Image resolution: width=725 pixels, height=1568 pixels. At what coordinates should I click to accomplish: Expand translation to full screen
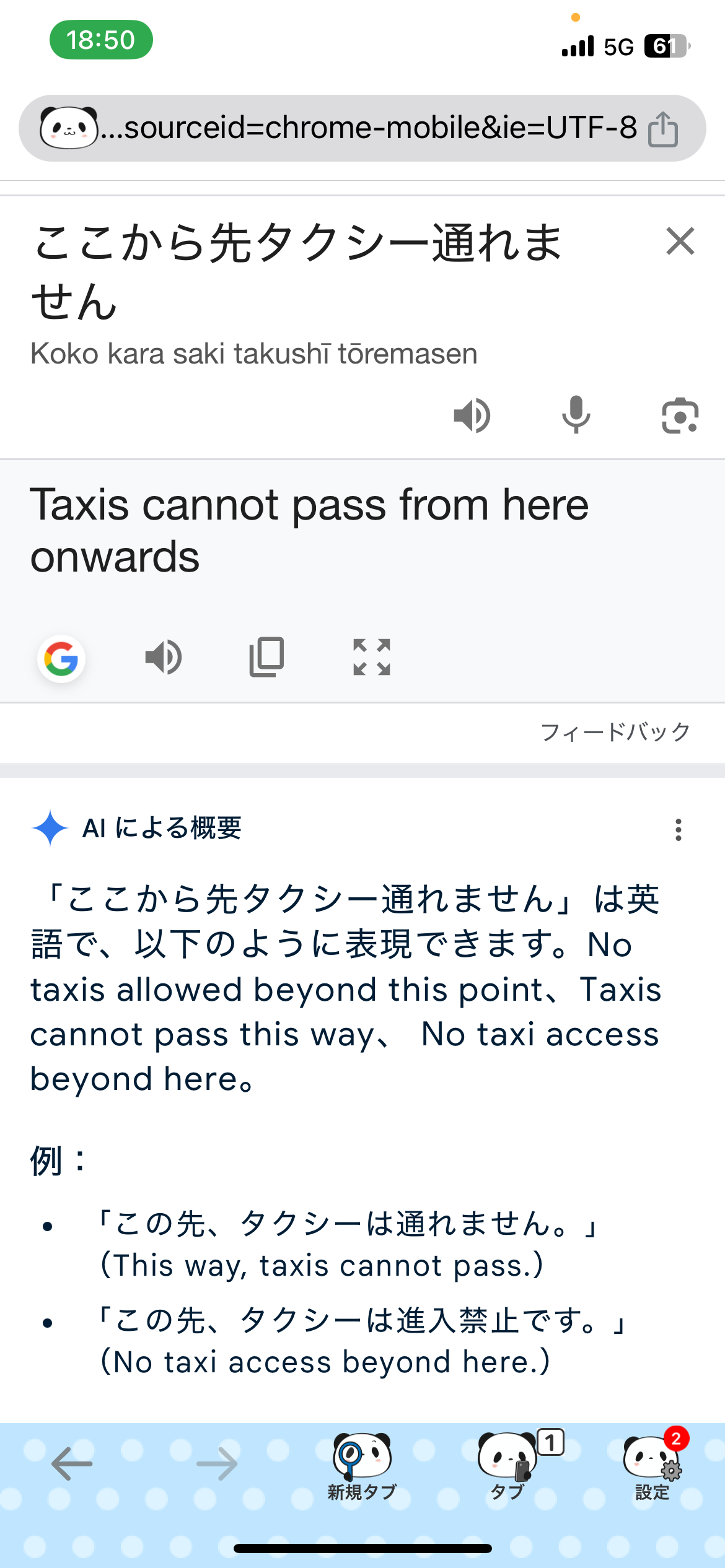click(372, 657)
